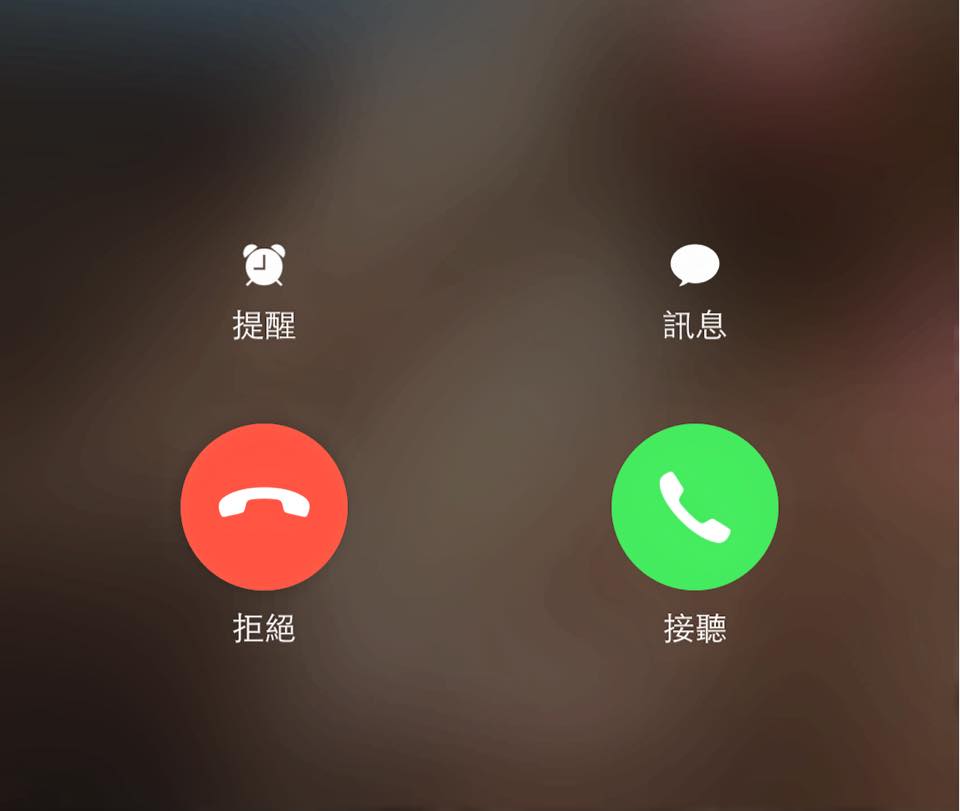Answer the call with the green 接聽 button

click(694, 506)
